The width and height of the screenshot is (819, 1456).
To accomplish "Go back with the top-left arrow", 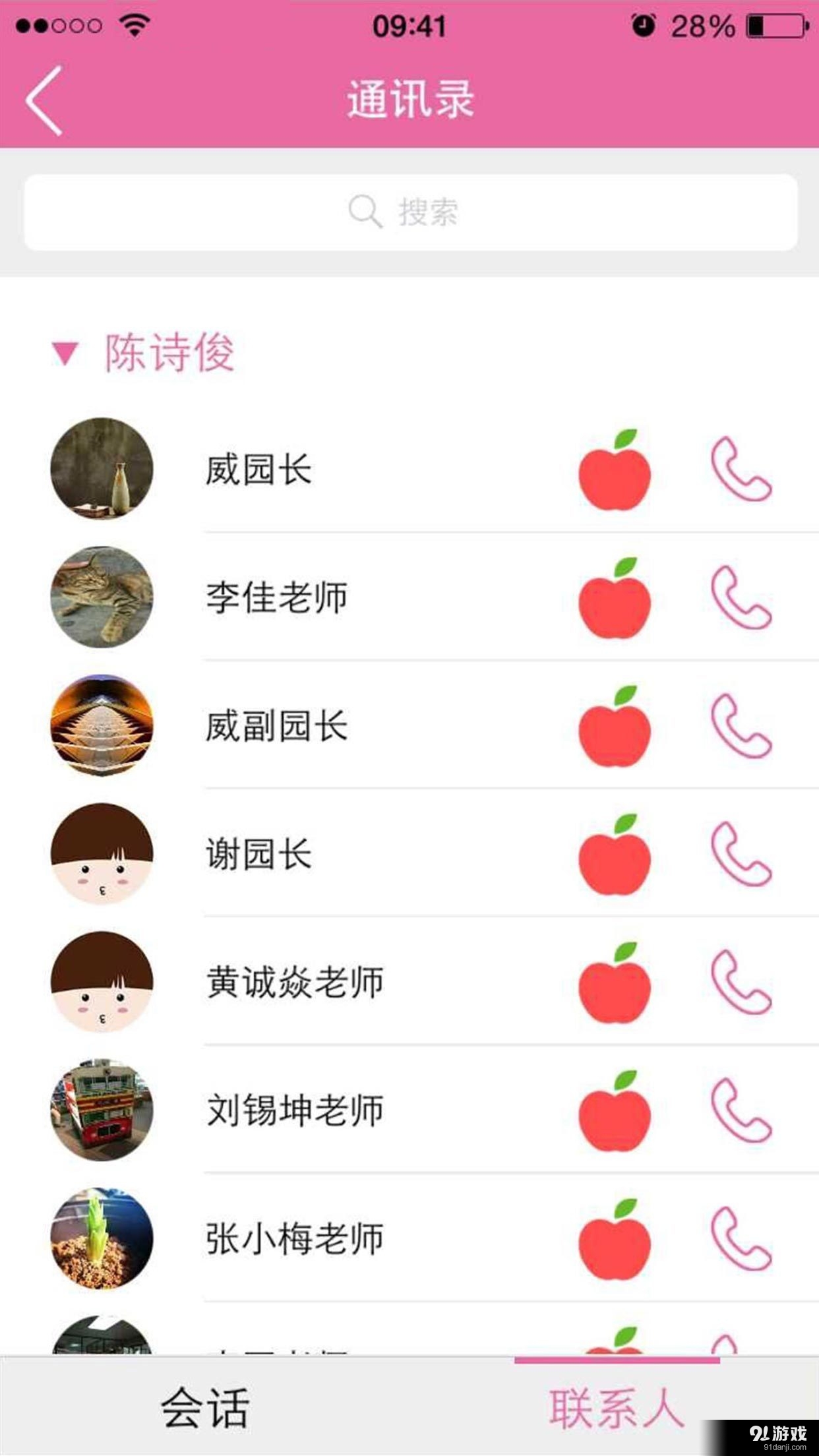I will (44, 99).
